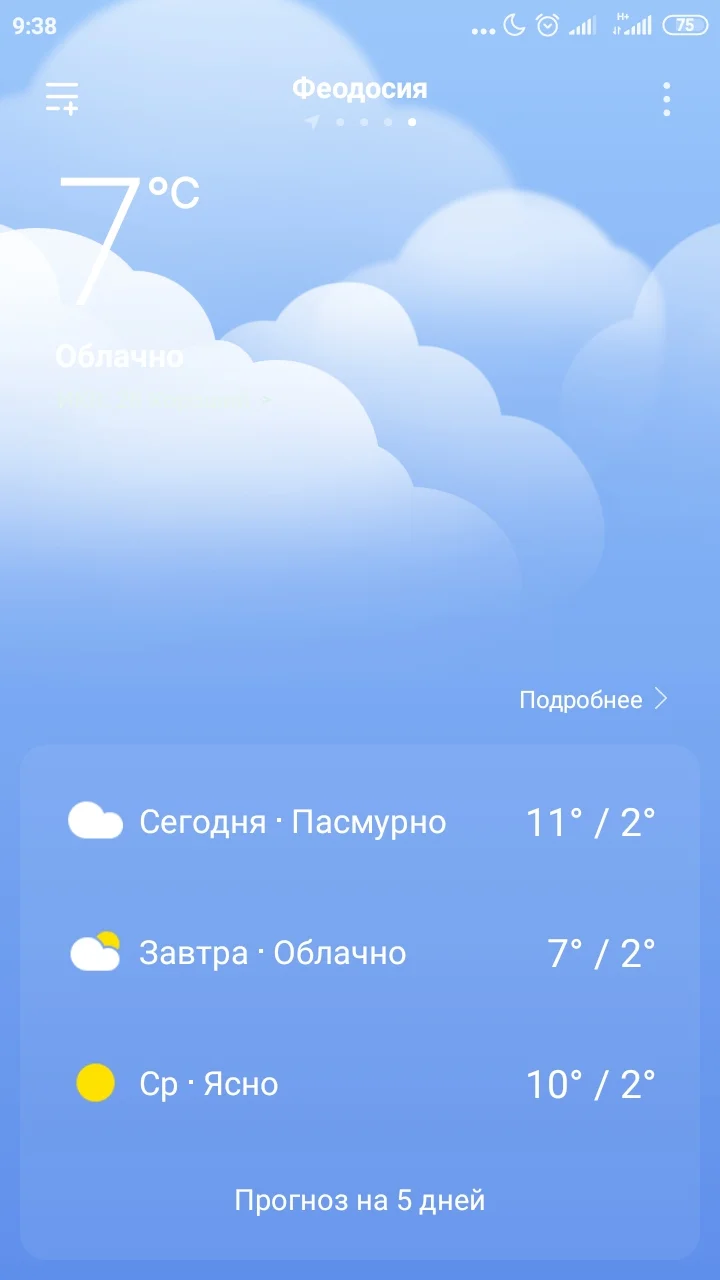Tap the location arrow beside the page dots
This screenshot has height=1280, width=720.
click(x=311, y=121)
